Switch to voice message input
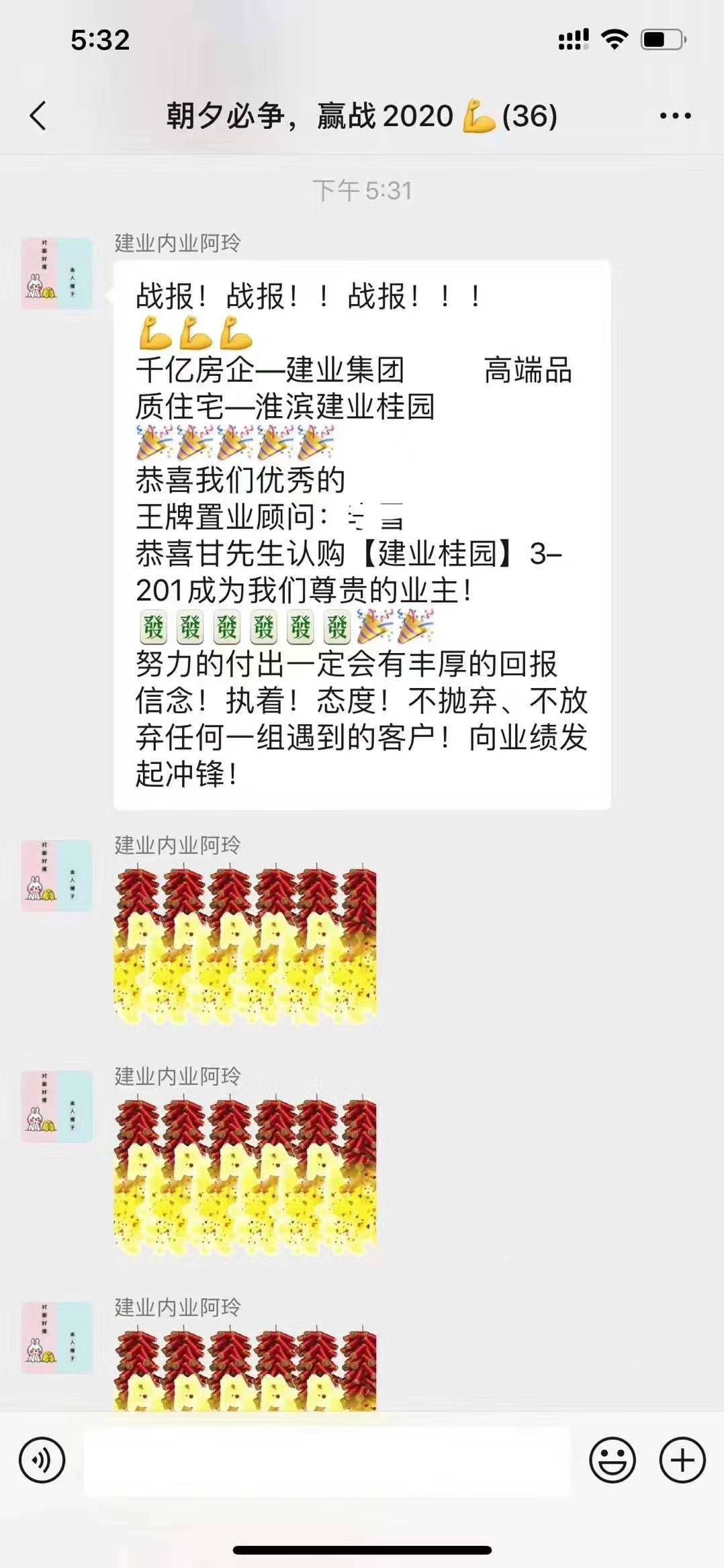The height and width of the screenshot is (1568, 724). [42, 1460]
